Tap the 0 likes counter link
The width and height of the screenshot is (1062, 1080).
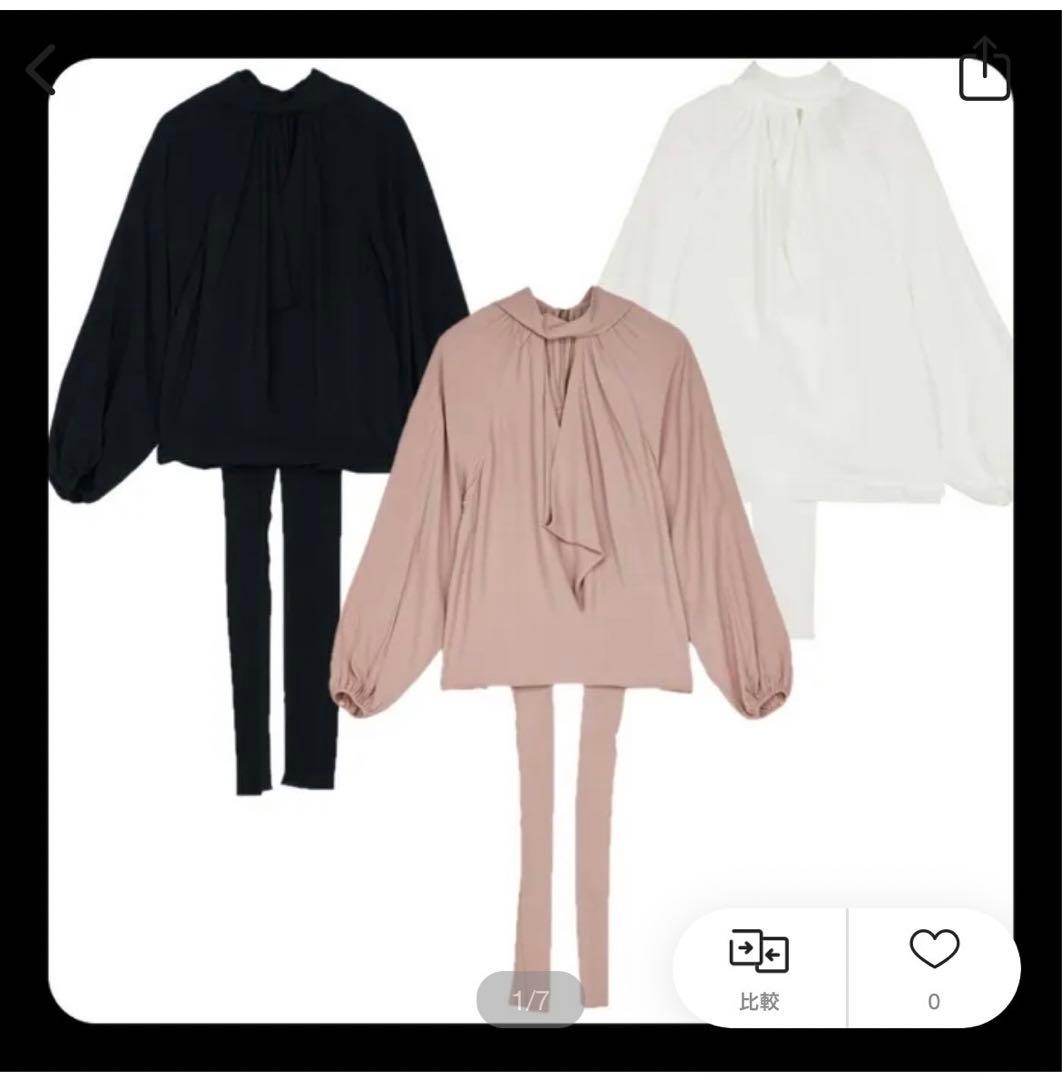pos(933,1000)
